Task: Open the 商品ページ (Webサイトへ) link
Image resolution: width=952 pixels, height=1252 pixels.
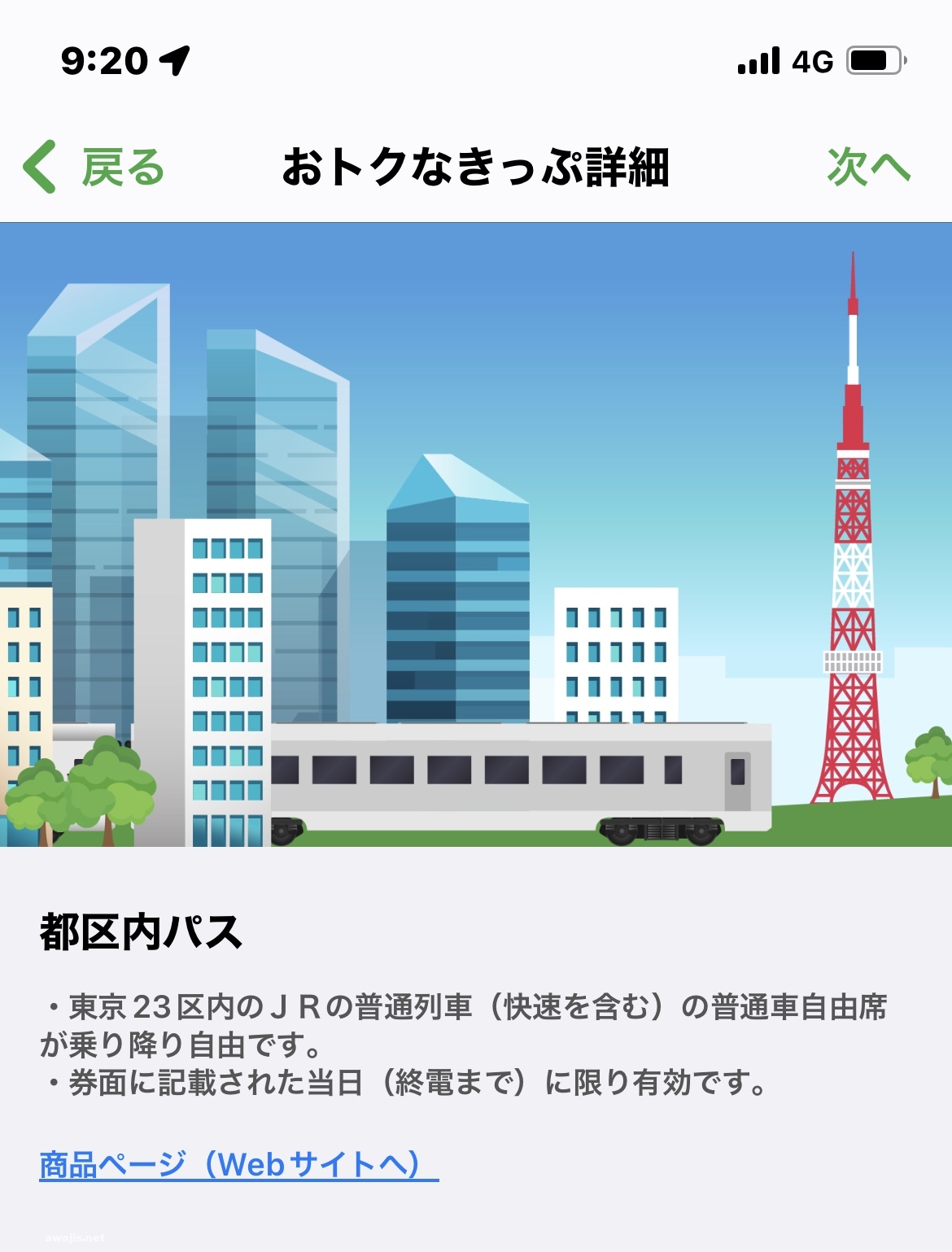Action: (238, 1165)
